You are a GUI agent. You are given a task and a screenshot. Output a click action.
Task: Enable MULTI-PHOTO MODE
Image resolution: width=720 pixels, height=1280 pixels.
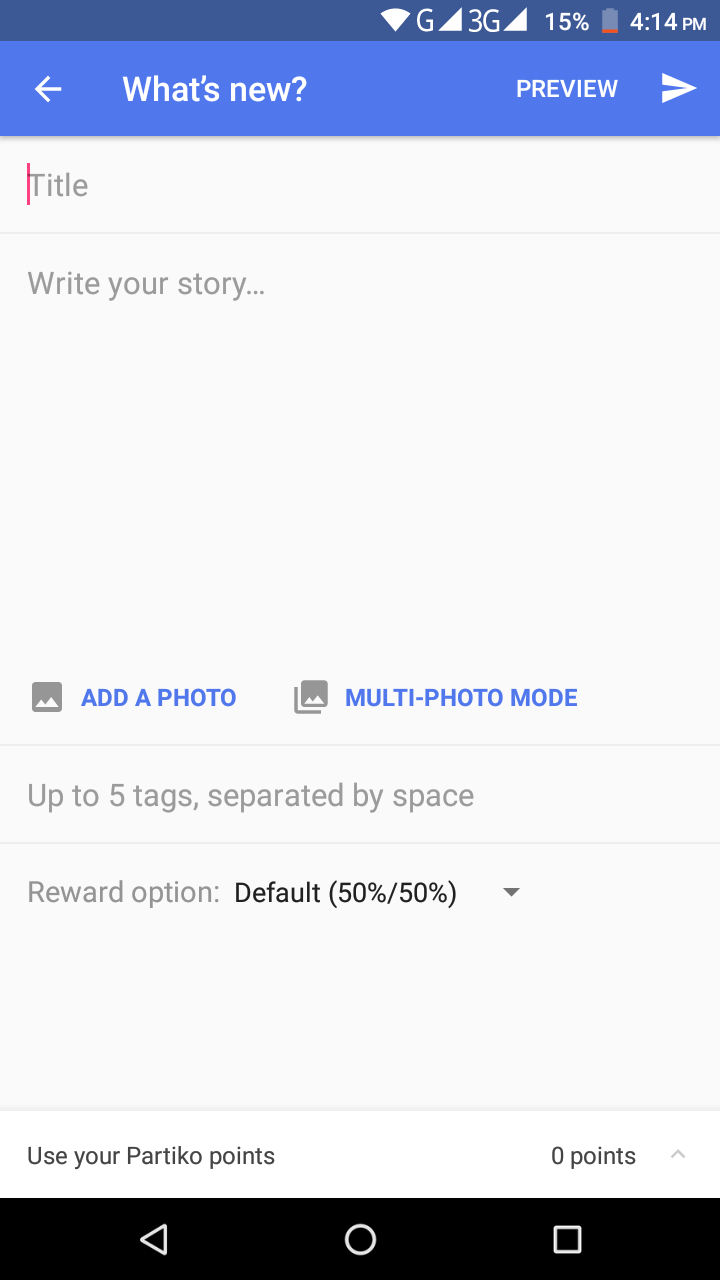[437, 697]
